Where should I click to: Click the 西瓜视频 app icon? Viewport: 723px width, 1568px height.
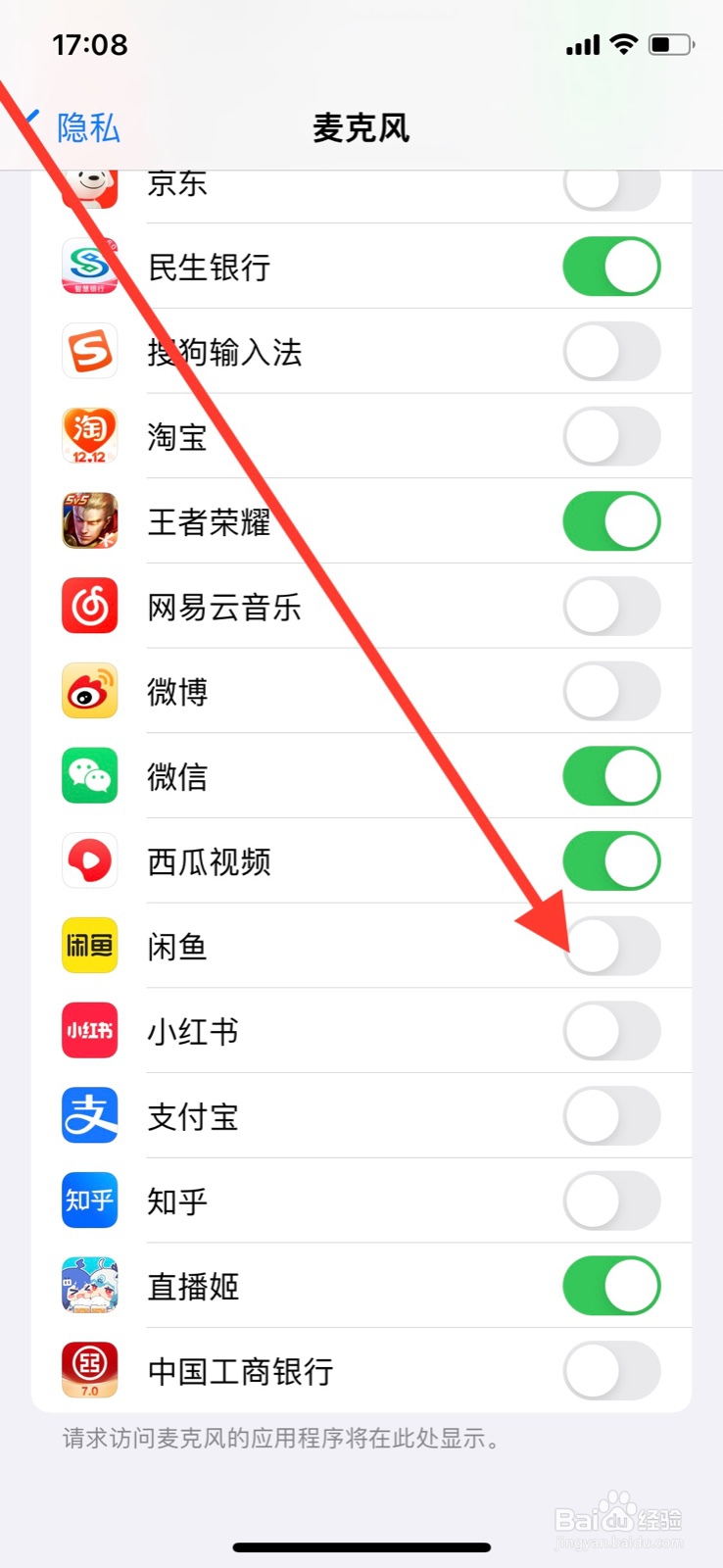click(x=89, y=860)
